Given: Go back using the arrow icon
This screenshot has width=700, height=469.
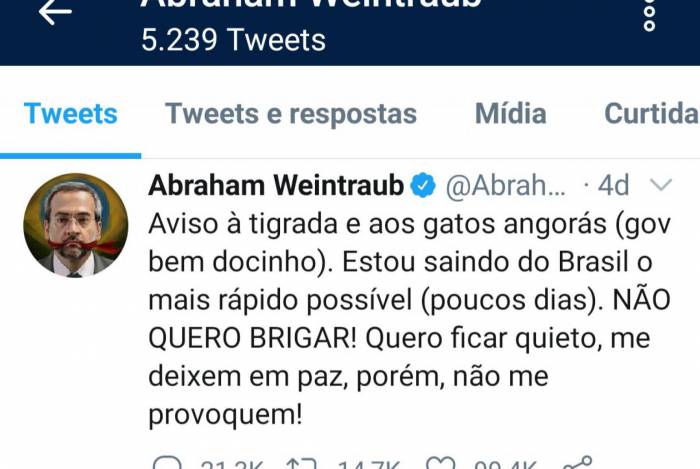Looking at the screenshot, I should point(54,12).
